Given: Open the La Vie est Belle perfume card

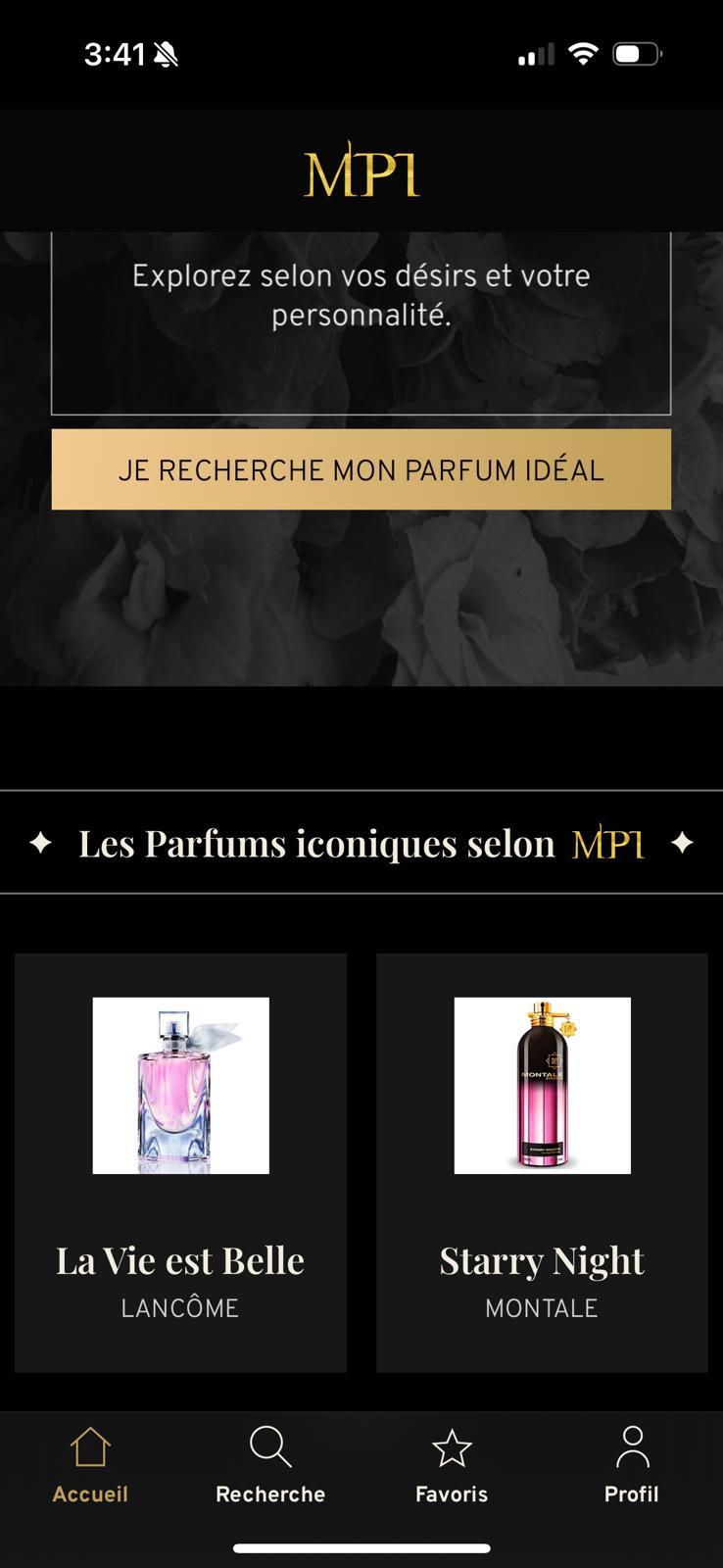Looking at the screenshot, I should [x=180, y=1161].
